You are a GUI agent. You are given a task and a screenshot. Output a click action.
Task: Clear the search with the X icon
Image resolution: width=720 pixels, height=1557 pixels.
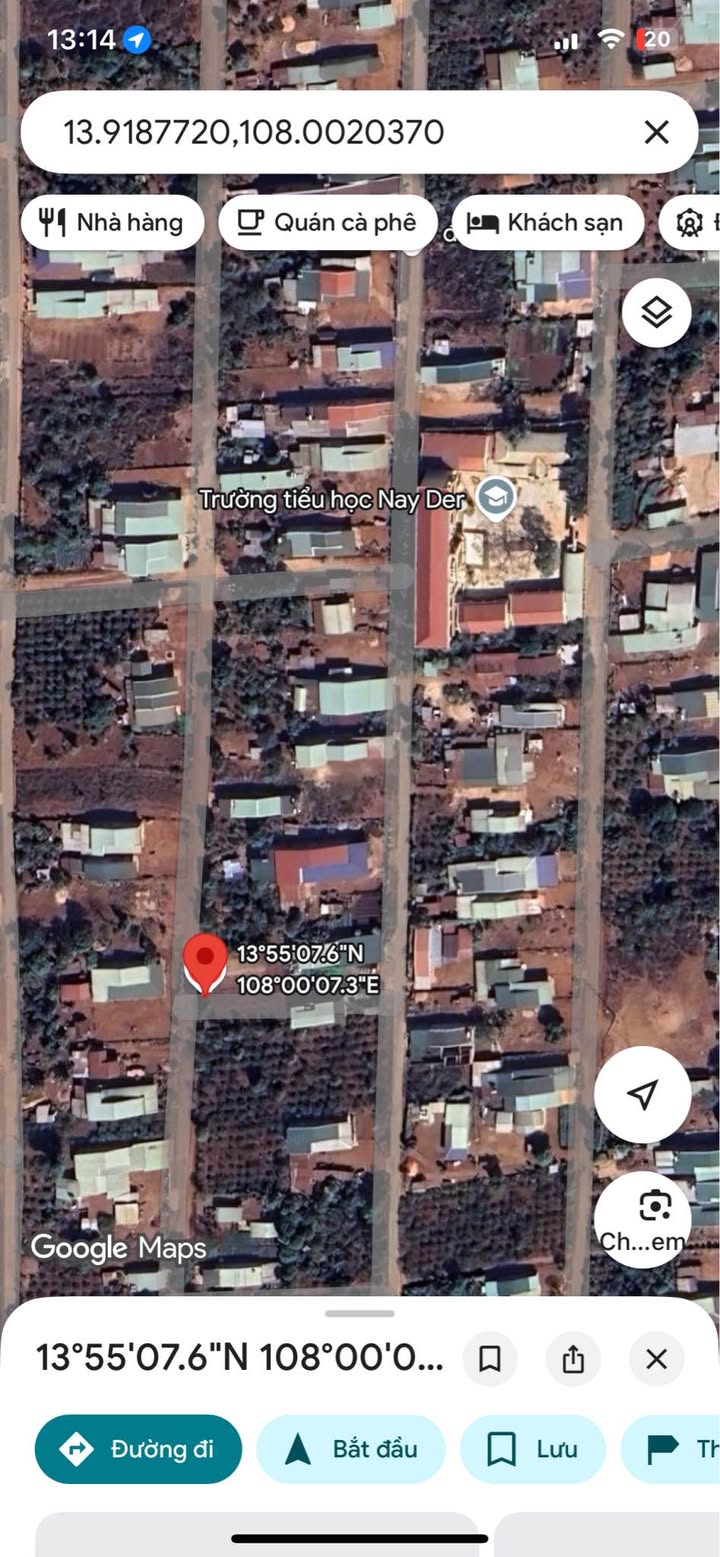[x=656, y=132]
